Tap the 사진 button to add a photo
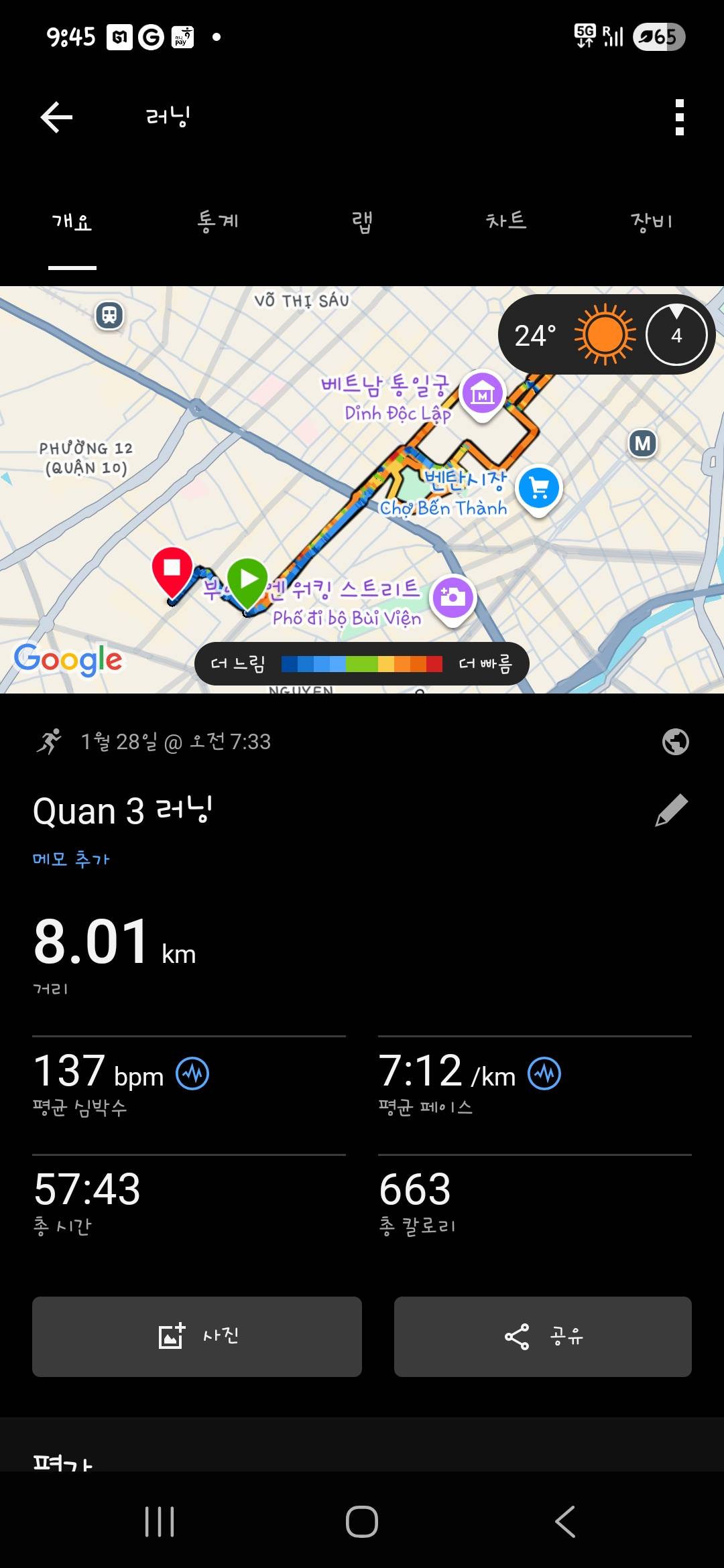Image resolution: width=724 pixels, height=1568 pixels. pos(197,1337)
